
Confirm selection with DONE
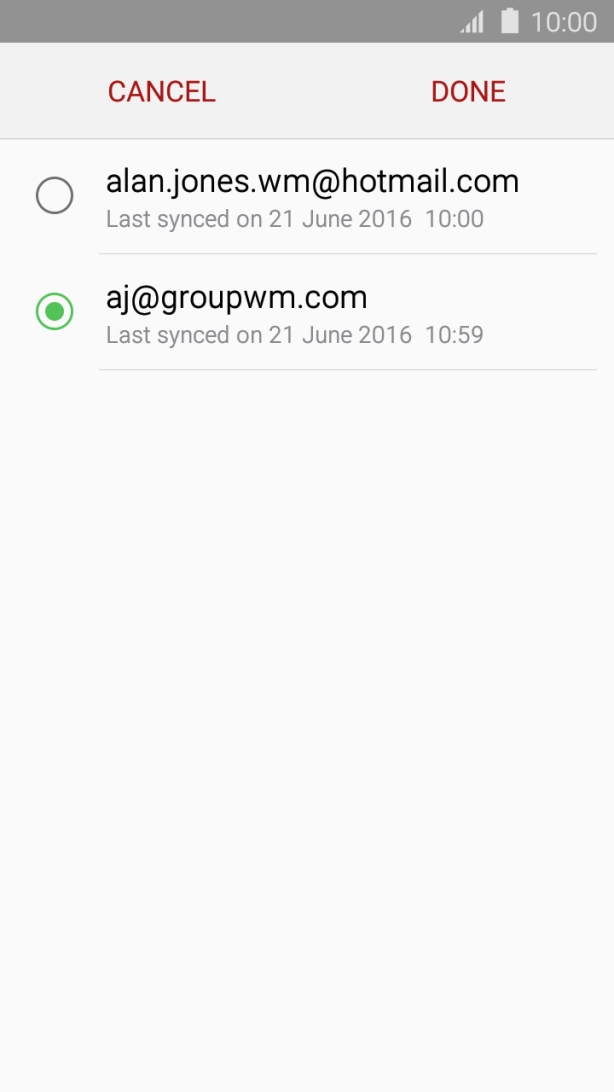(468, 92)
